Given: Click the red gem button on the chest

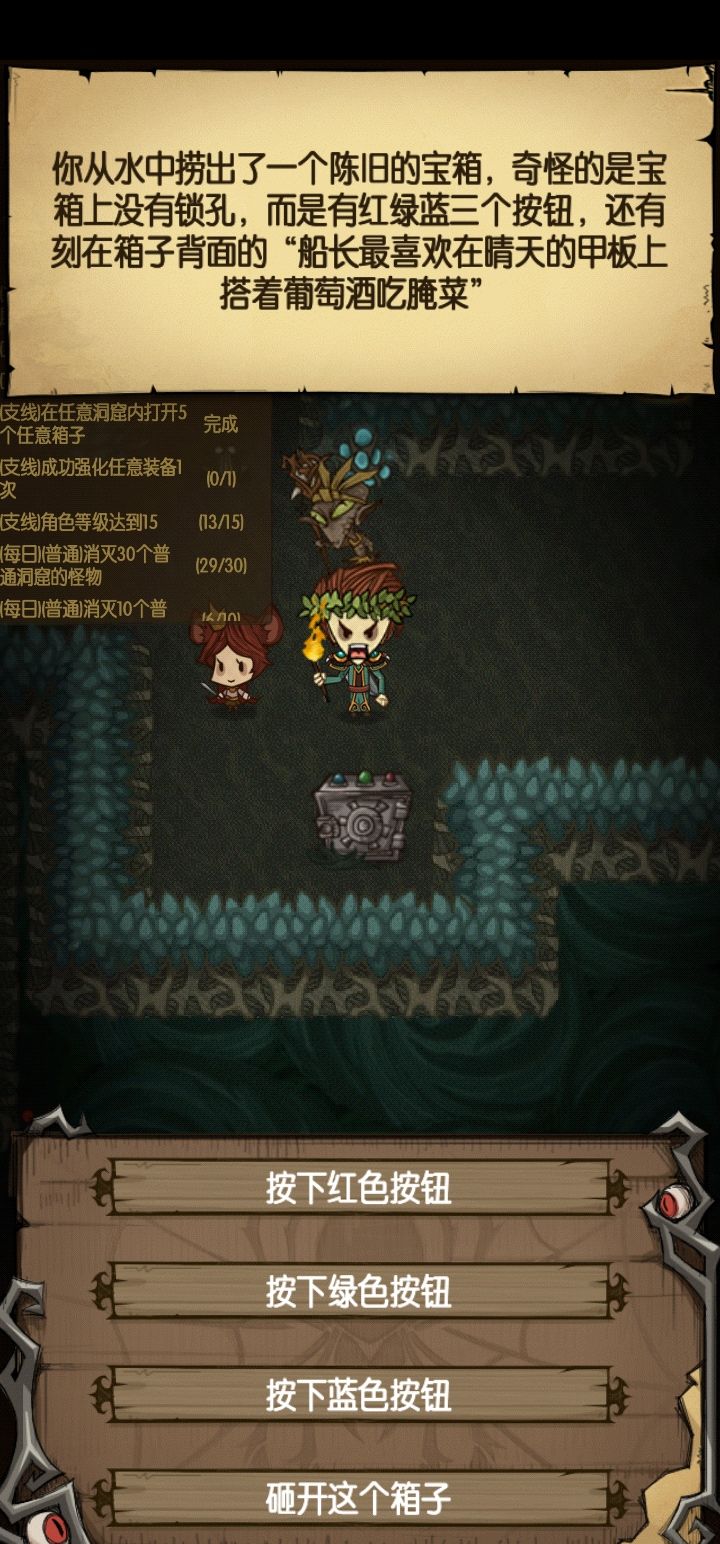Looking at the screenshot, I should (x=390, y=777).
